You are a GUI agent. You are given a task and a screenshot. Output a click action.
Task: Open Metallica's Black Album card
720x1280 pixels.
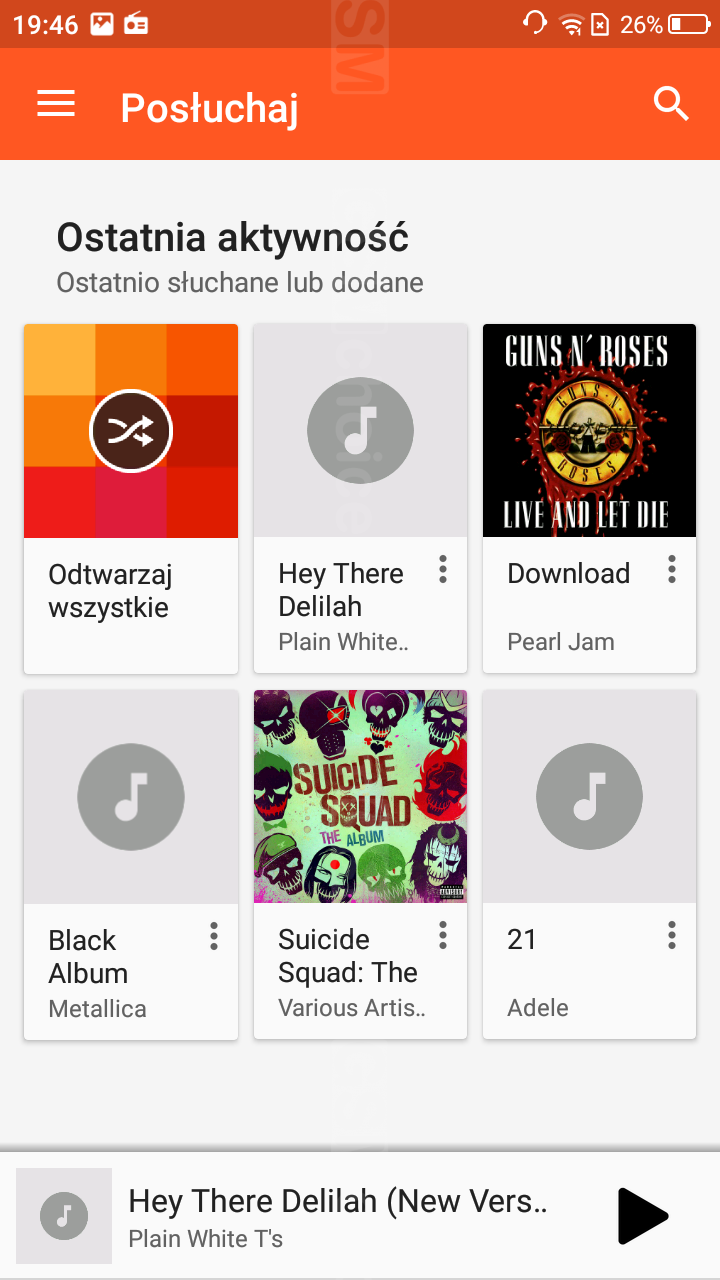coord(131,797)
